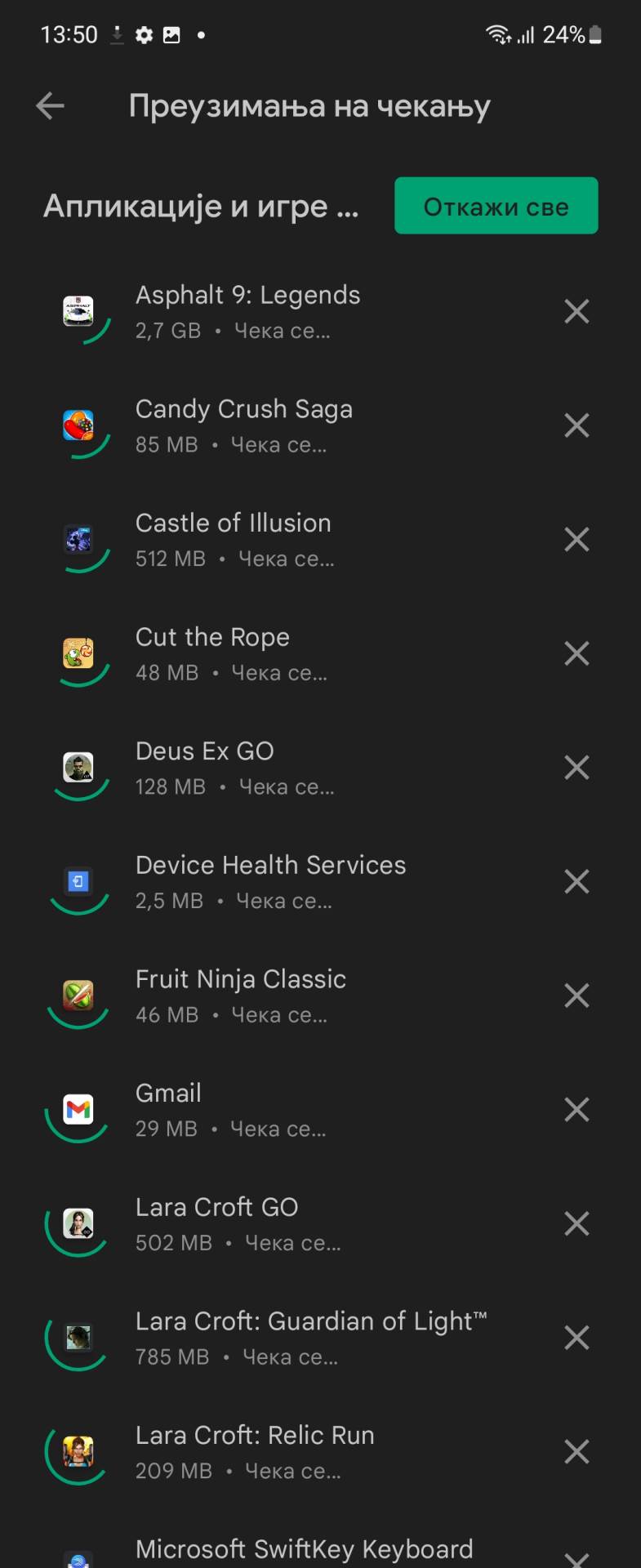Cancel the Lara Croft GO download
This screenshot has width=641, height=1568.
point(576,1223)
